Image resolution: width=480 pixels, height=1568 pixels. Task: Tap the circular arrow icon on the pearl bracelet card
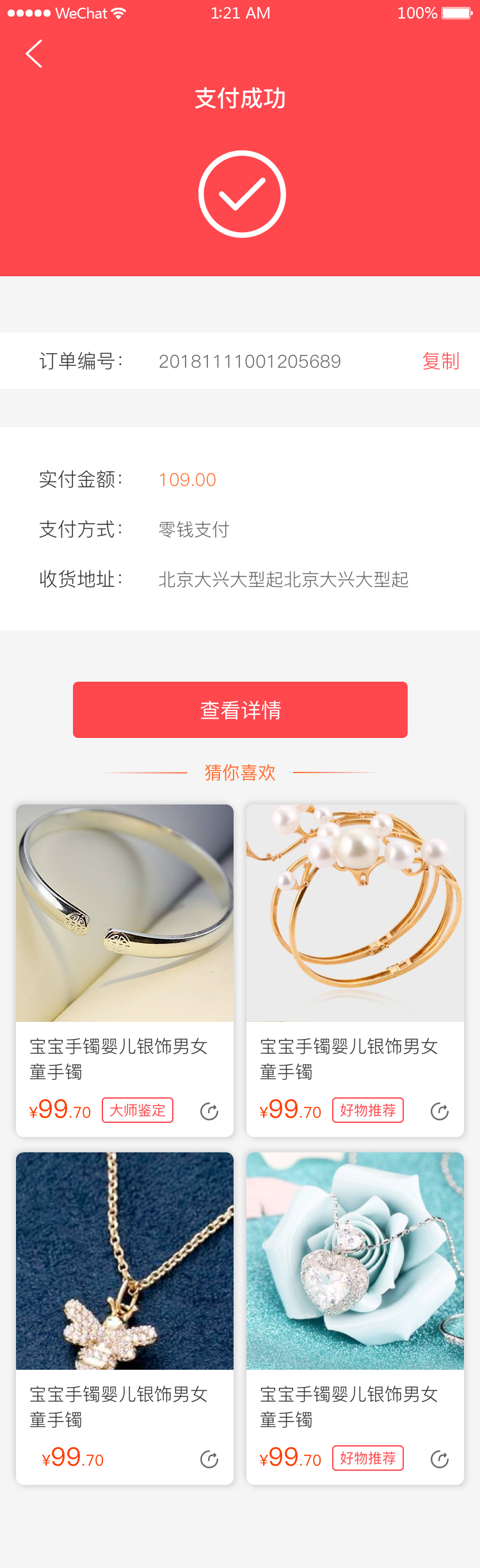coord(440,1112)
